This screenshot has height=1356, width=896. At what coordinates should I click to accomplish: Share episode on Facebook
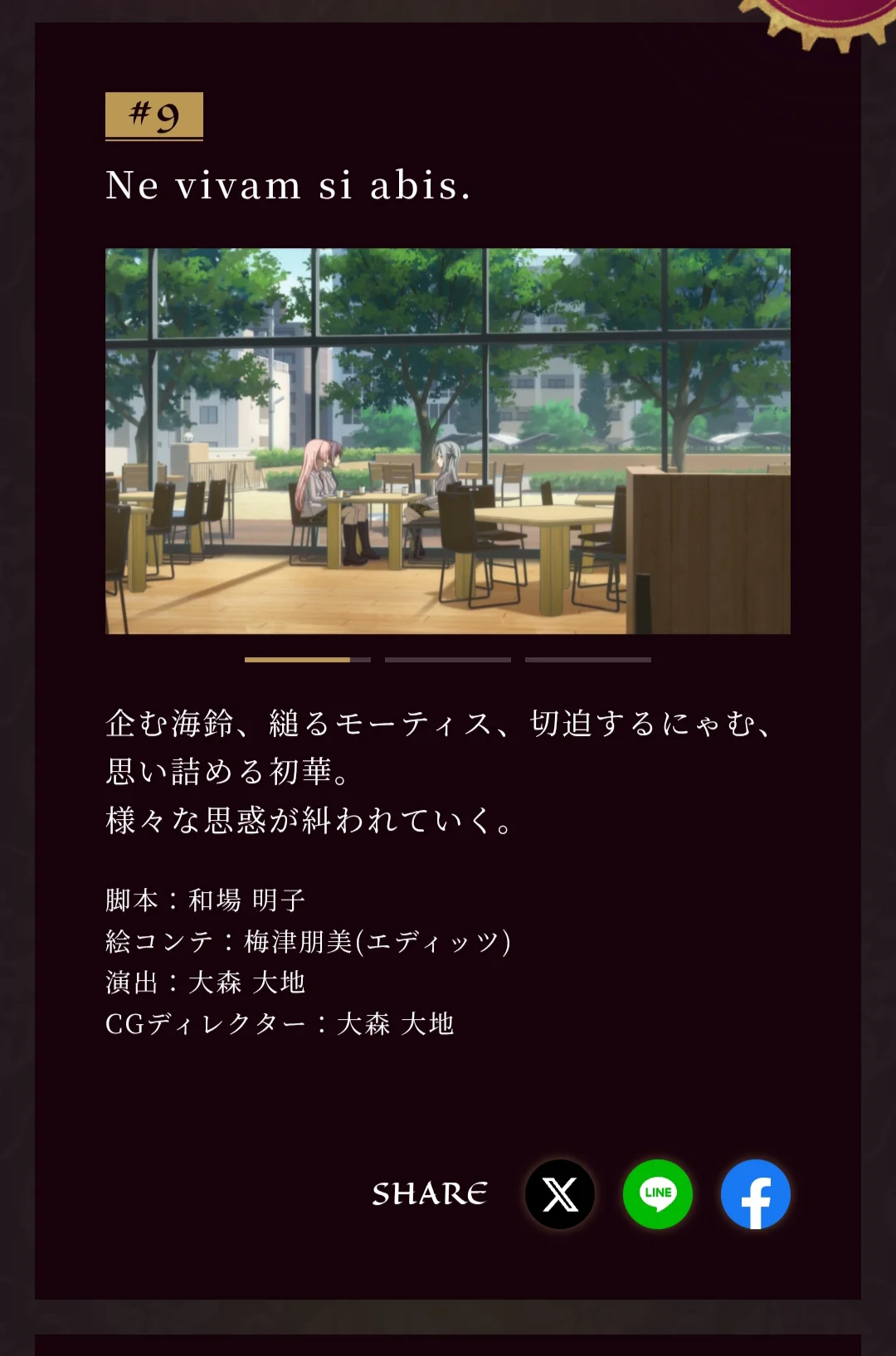point(756,1194)
